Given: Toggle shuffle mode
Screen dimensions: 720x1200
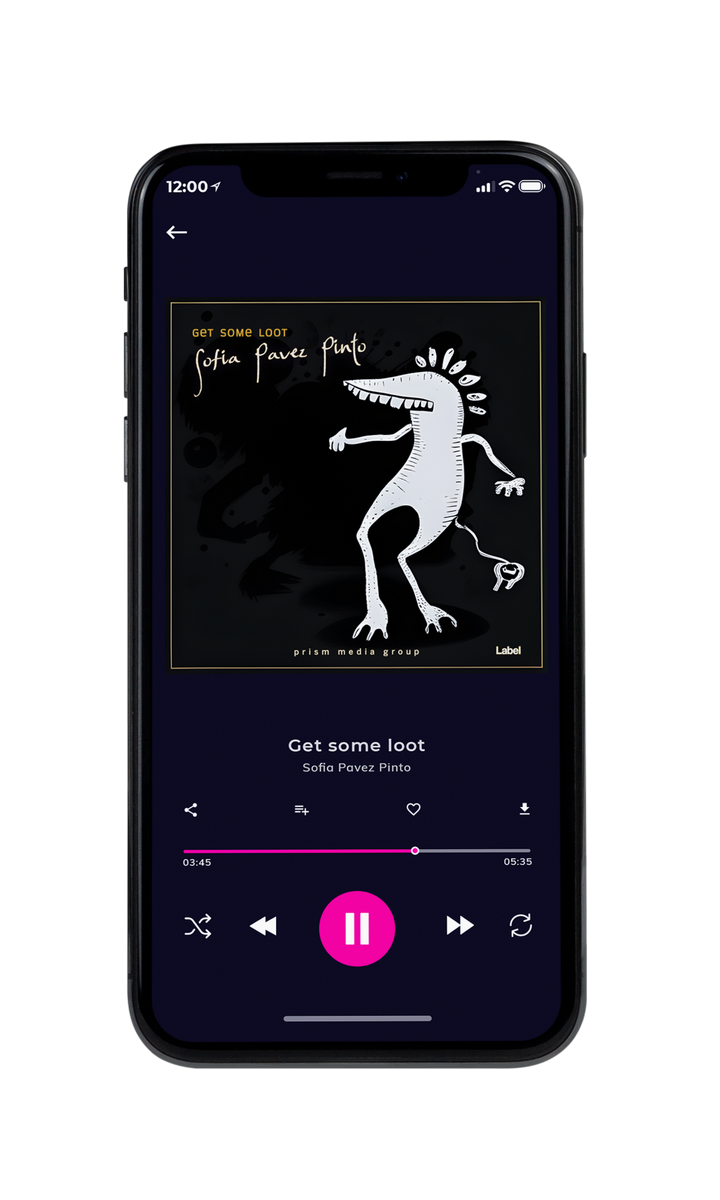Looking at the screenshot, I should click(197, 926).
